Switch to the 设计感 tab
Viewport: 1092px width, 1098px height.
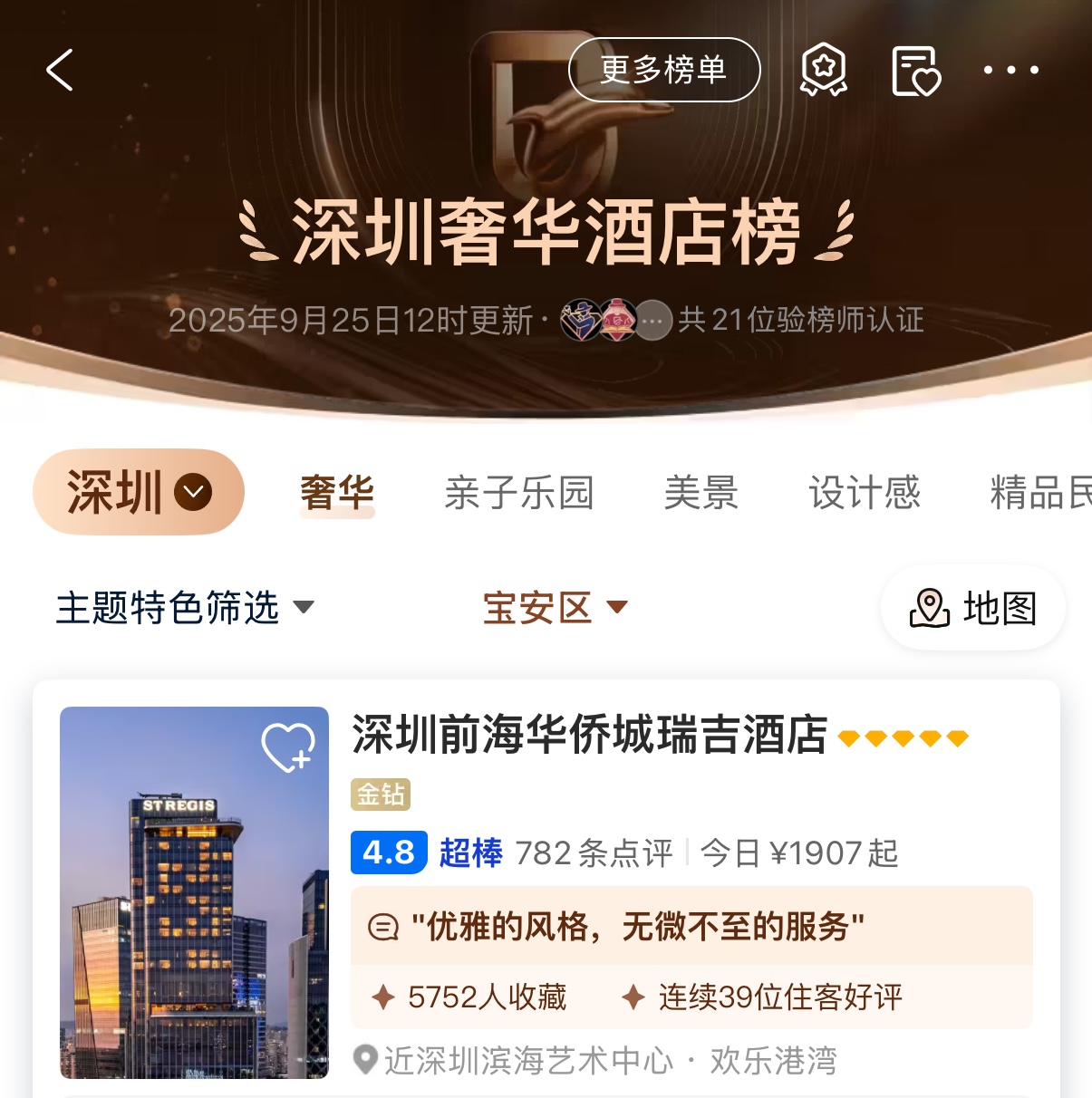[864, 493]
